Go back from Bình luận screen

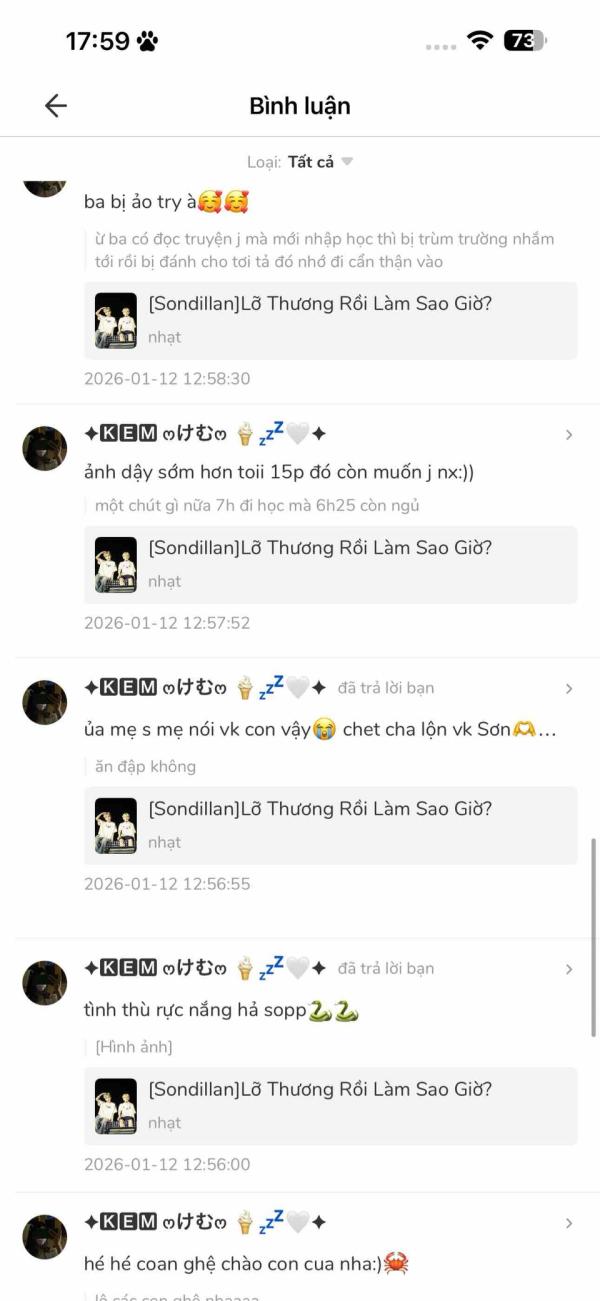(x=55, y=106)
